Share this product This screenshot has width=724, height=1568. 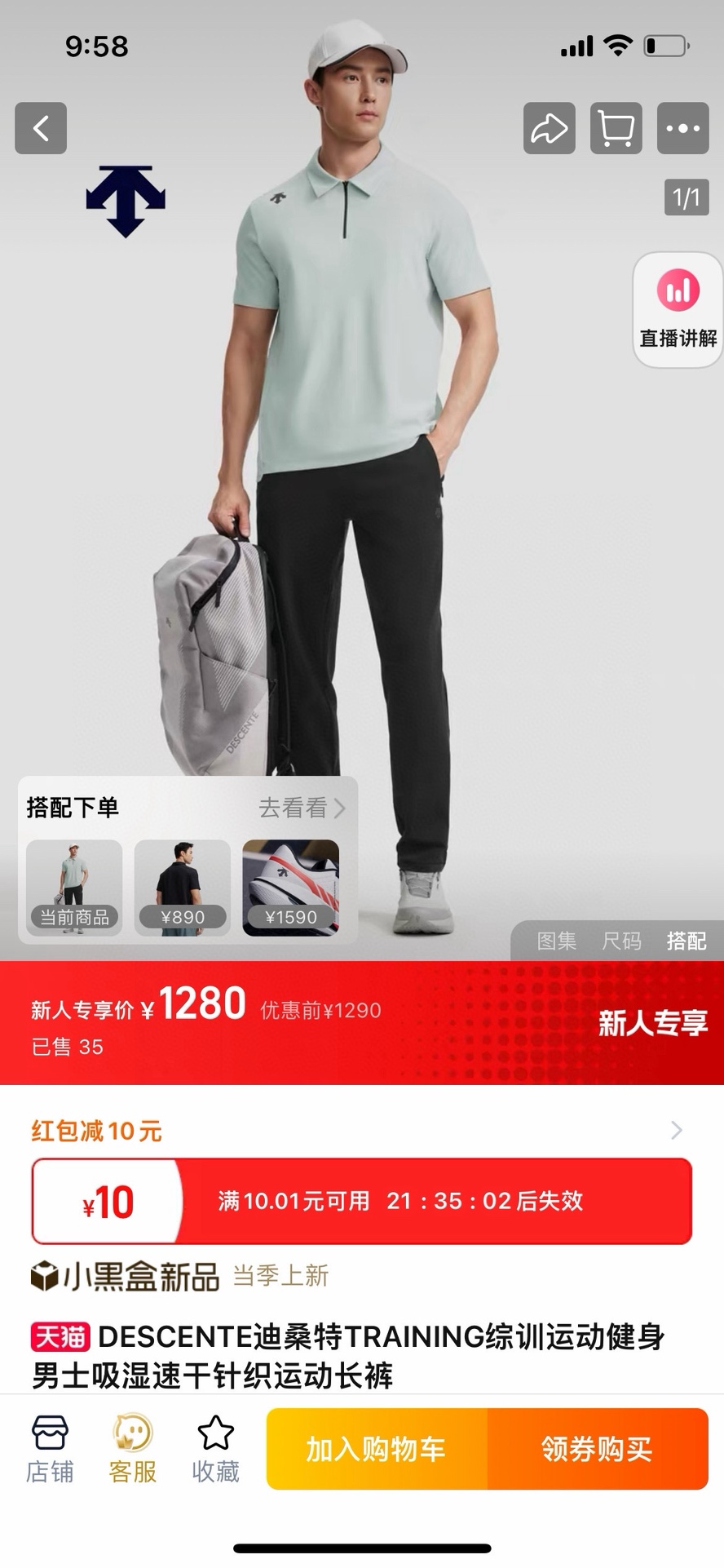(549, 128)
